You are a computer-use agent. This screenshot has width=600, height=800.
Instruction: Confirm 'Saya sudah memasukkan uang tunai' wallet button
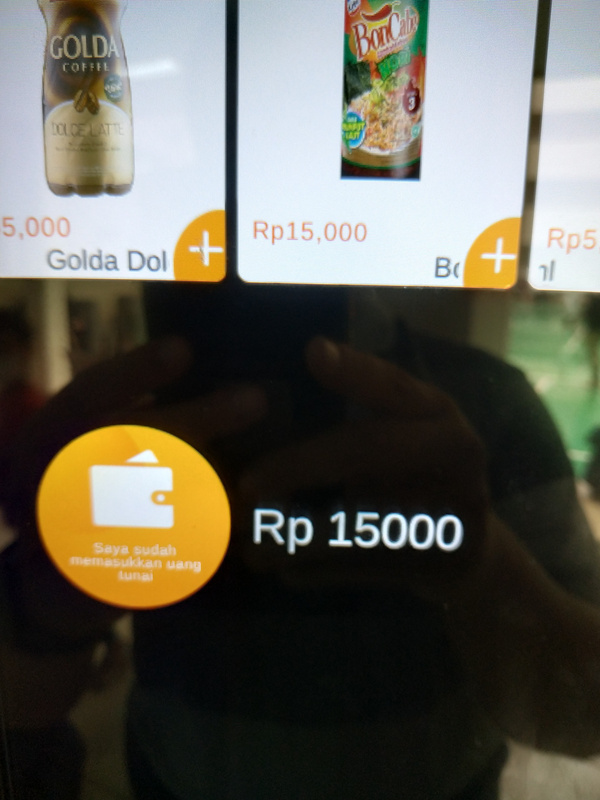133,516
